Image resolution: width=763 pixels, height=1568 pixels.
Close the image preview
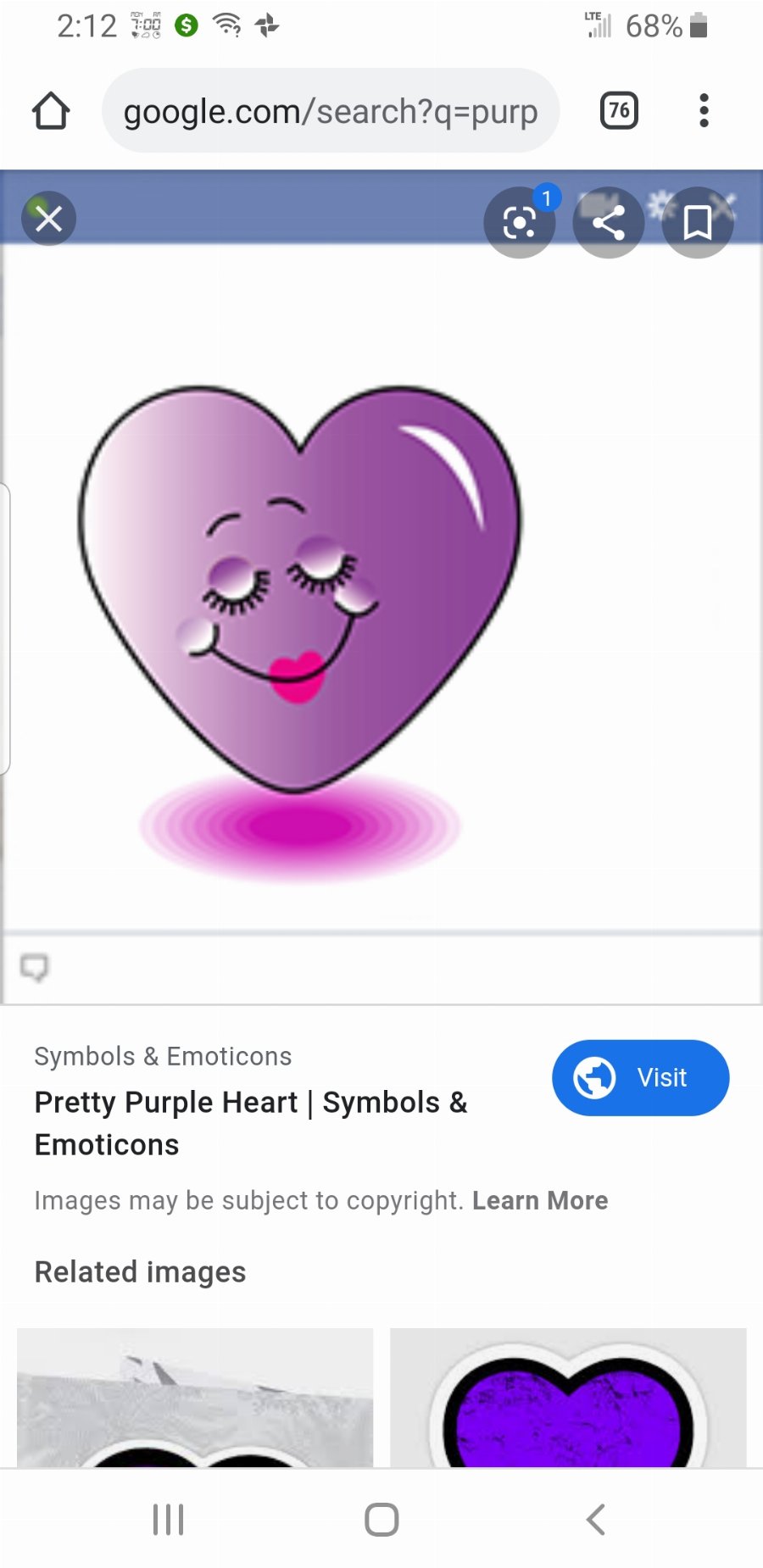pyautogui.click(x=48, y=219)
